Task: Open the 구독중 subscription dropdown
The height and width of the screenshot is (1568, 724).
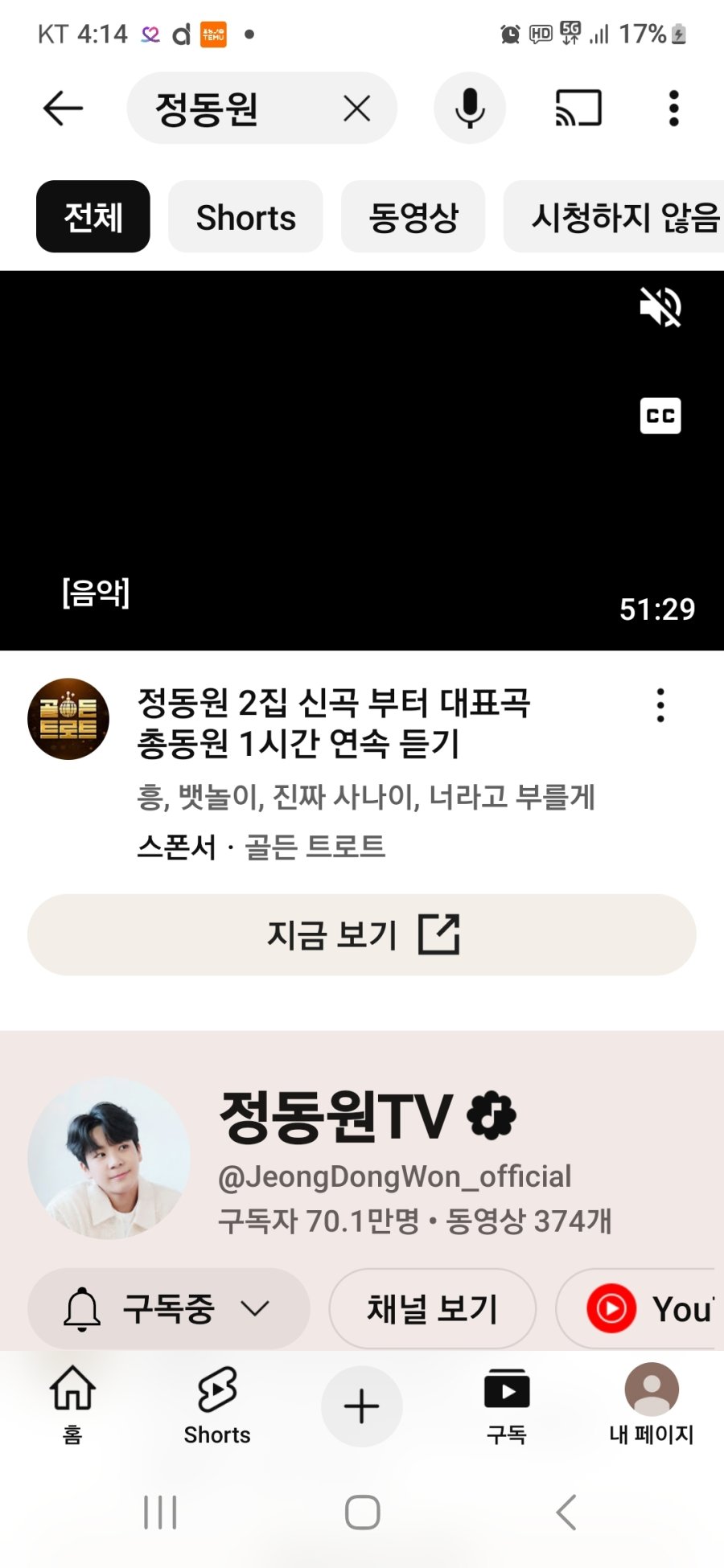Action: pyautogui.click(x=168, y=1309)
